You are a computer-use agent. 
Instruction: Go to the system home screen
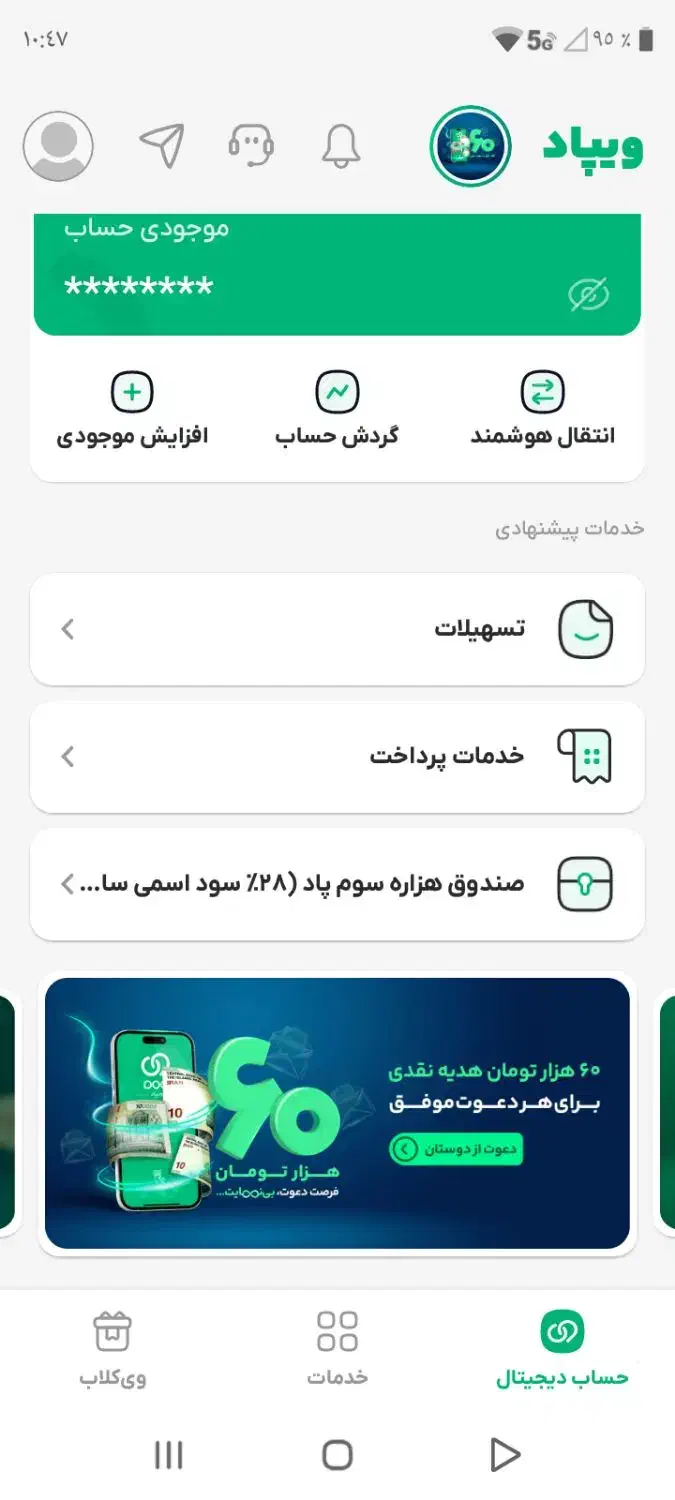tap(337, 1455)
